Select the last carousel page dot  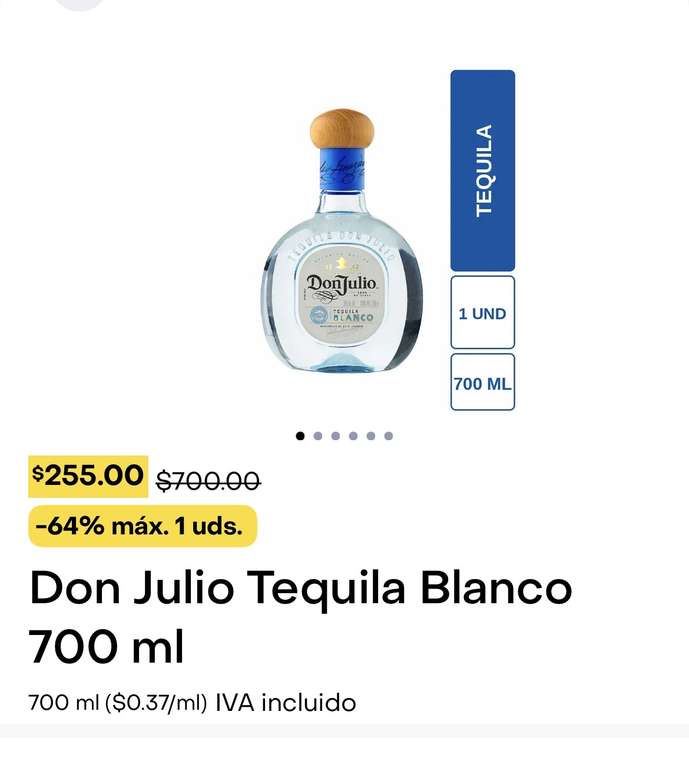tap(388, 436)
